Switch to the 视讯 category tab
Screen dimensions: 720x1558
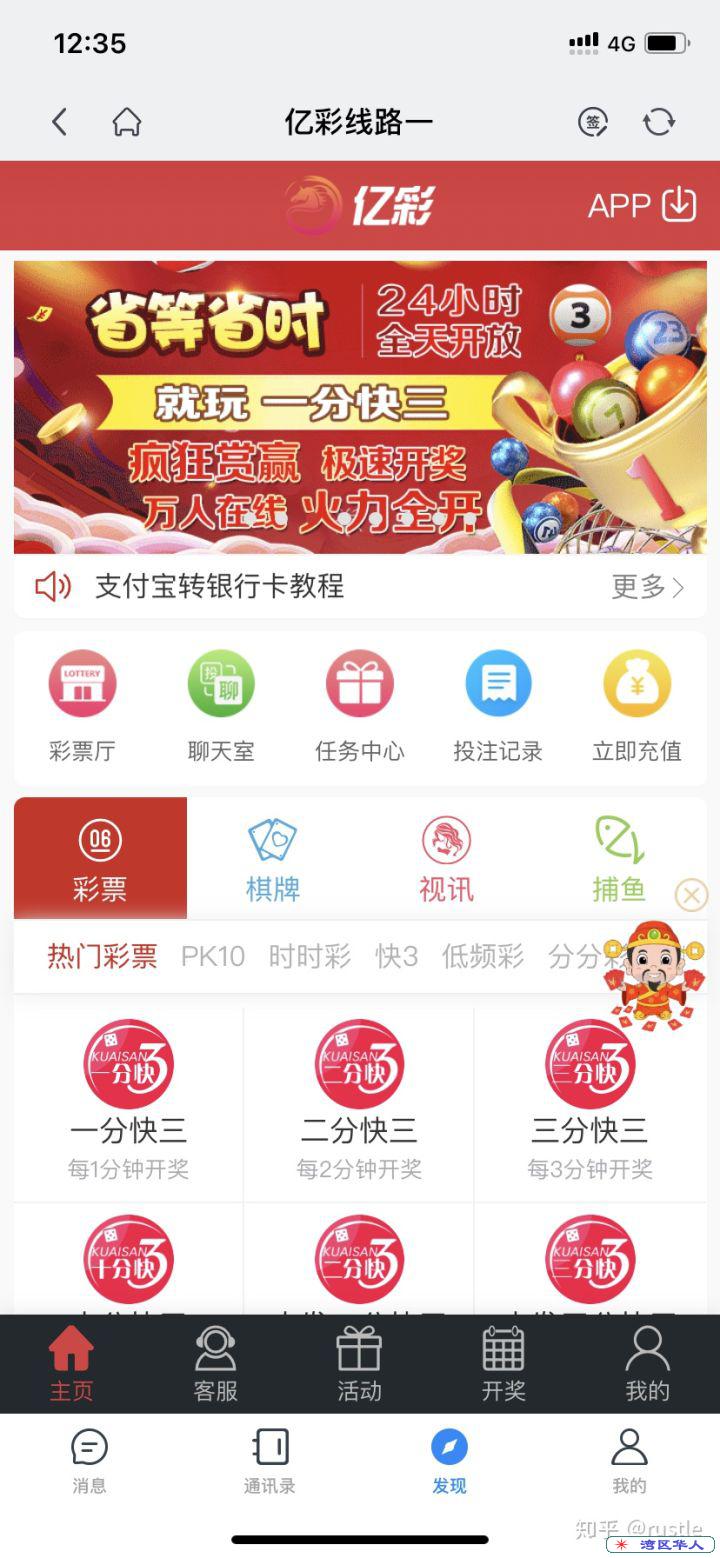pos(446,859)
